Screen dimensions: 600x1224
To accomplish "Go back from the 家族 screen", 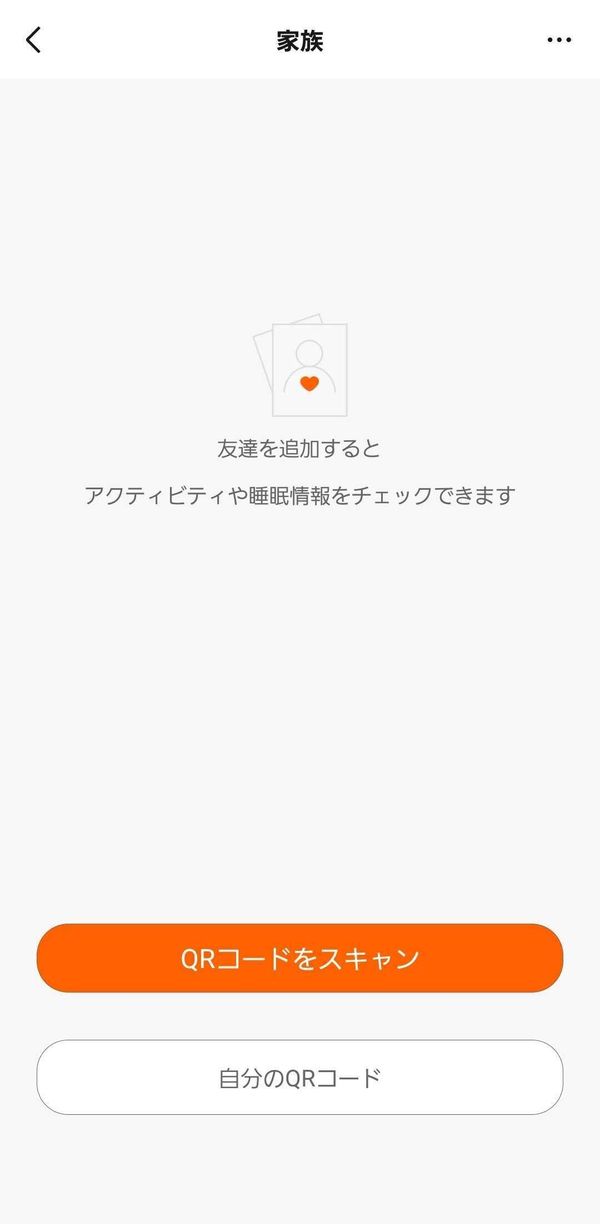I will tap(33, 40).
